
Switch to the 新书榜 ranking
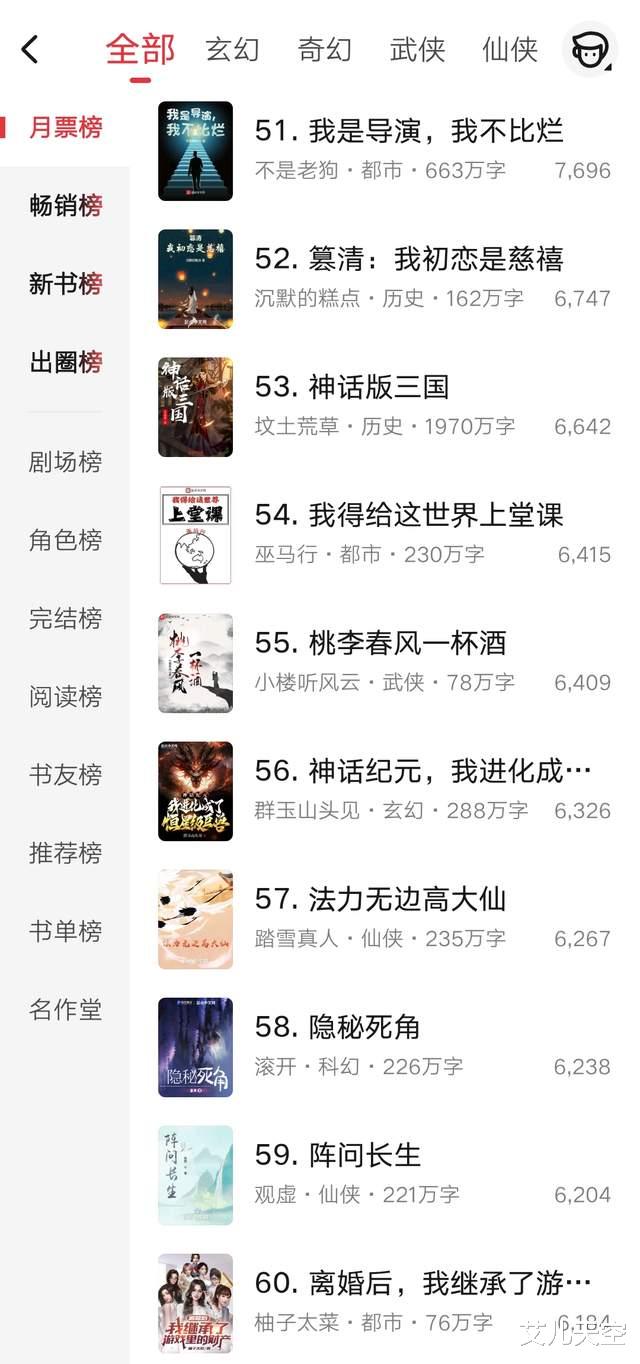click(65, 284)
